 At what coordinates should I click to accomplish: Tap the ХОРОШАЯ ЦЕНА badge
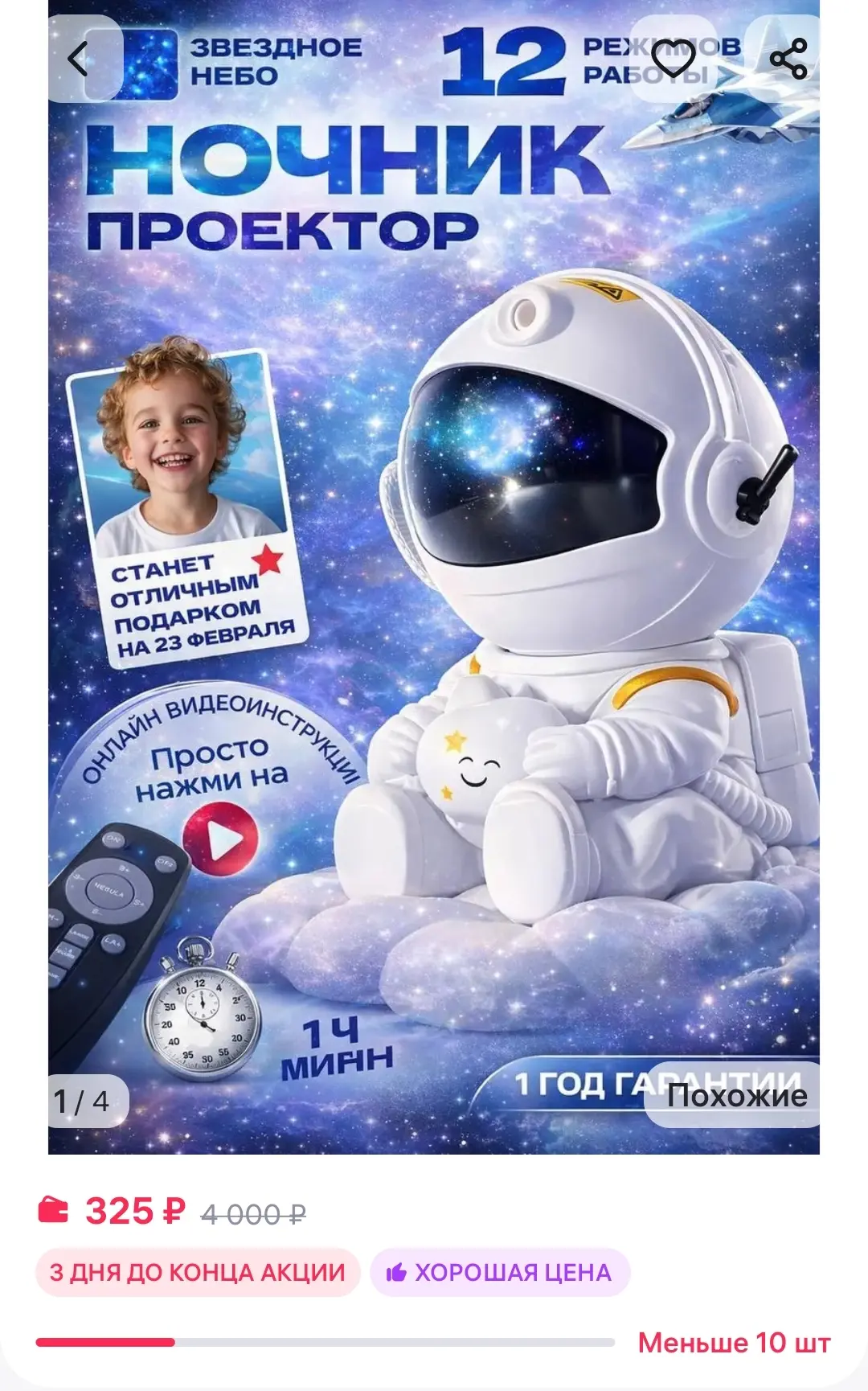point(500,1272)
